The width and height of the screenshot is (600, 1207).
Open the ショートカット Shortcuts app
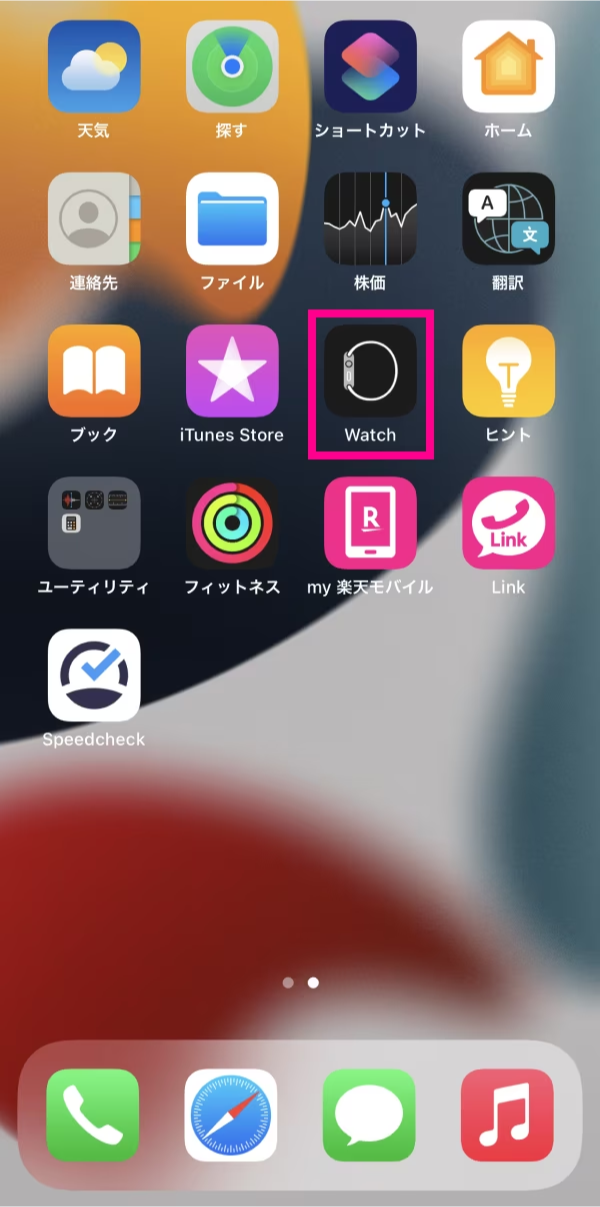[x=370, y=67]
